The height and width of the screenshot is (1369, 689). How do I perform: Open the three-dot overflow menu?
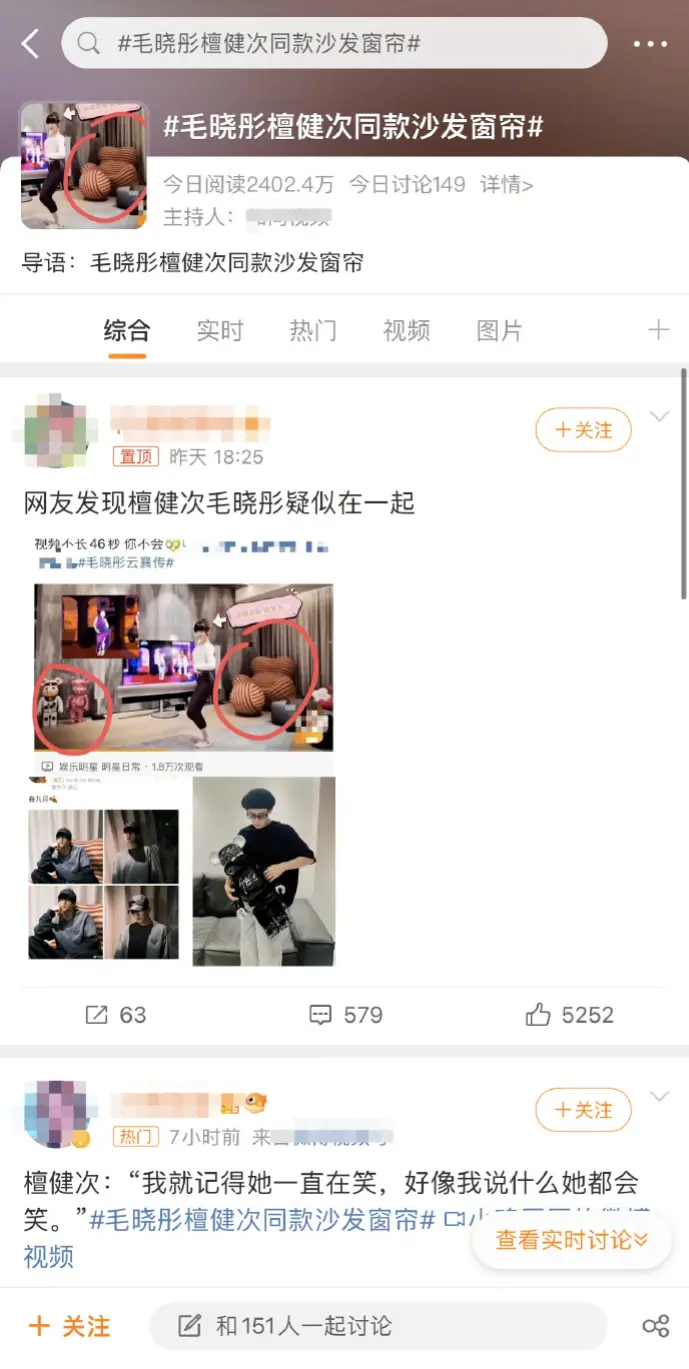tap(650, 44)
